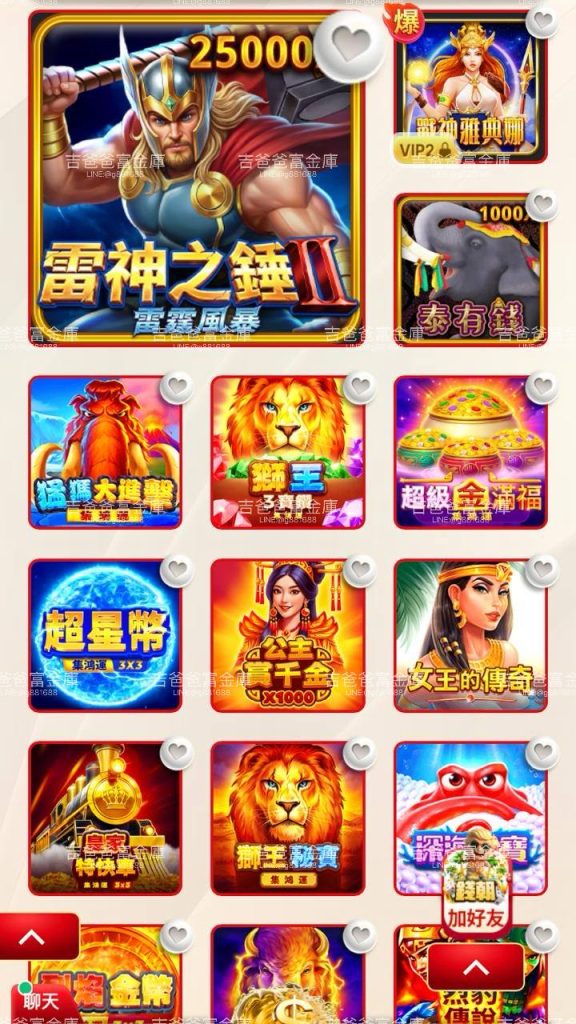The width and height of the screenshot is (576, 1024).
Task: Select the 獅王 3寶鑽 game tile
Action: tap(288, 452)
